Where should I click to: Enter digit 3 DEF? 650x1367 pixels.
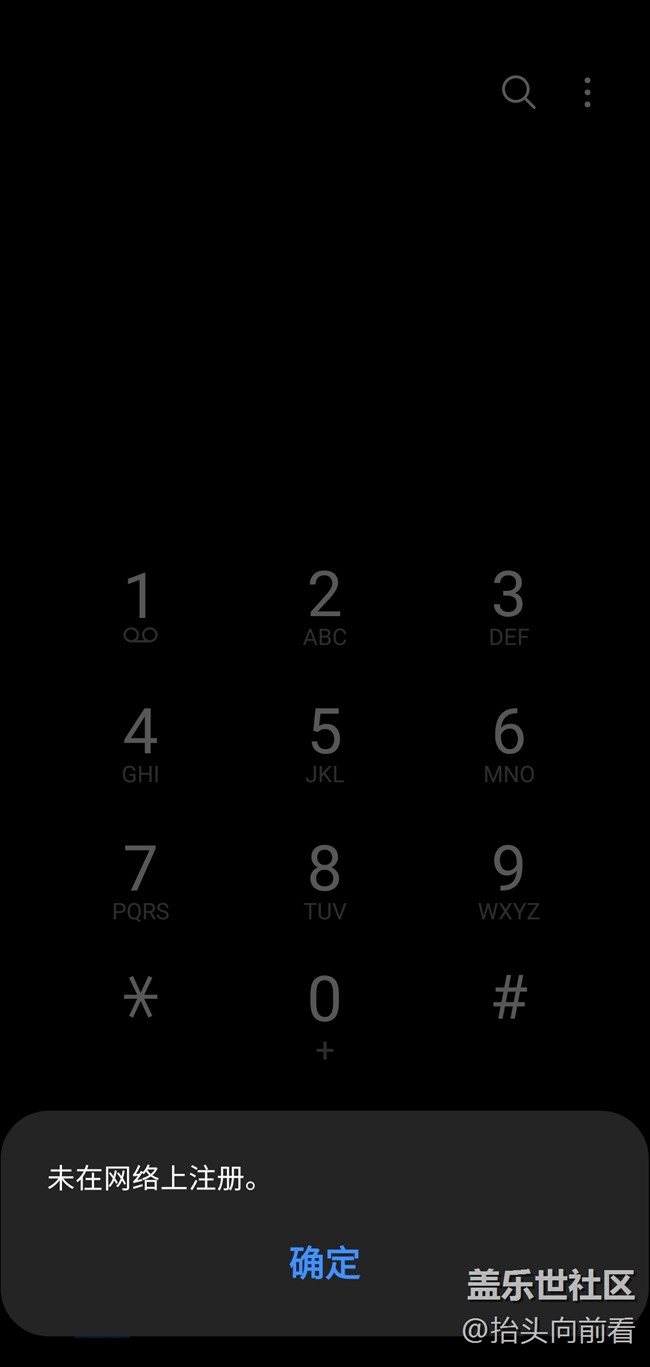coord(508,607)
